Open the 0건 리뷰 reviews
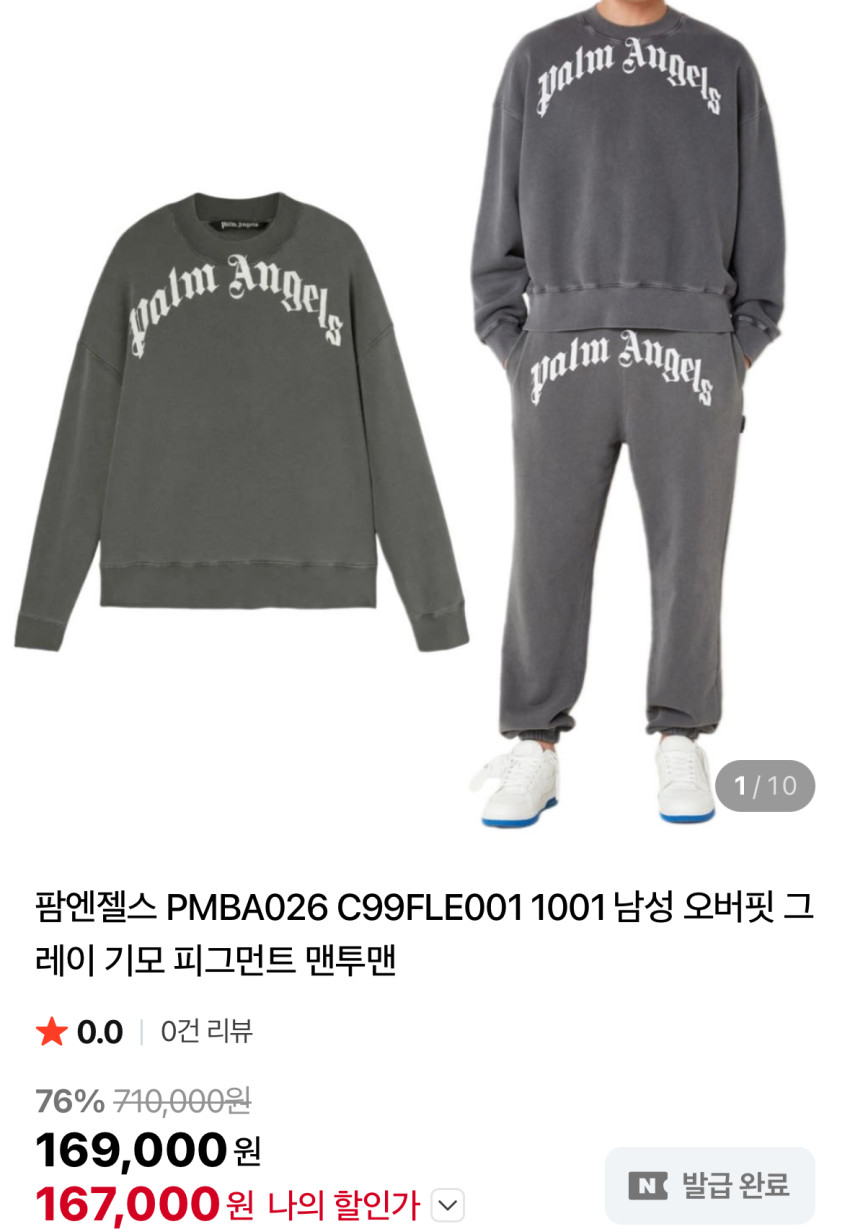Image resolution: width=850 pixels, height=1229 pixels. [x=206, y=1031]
